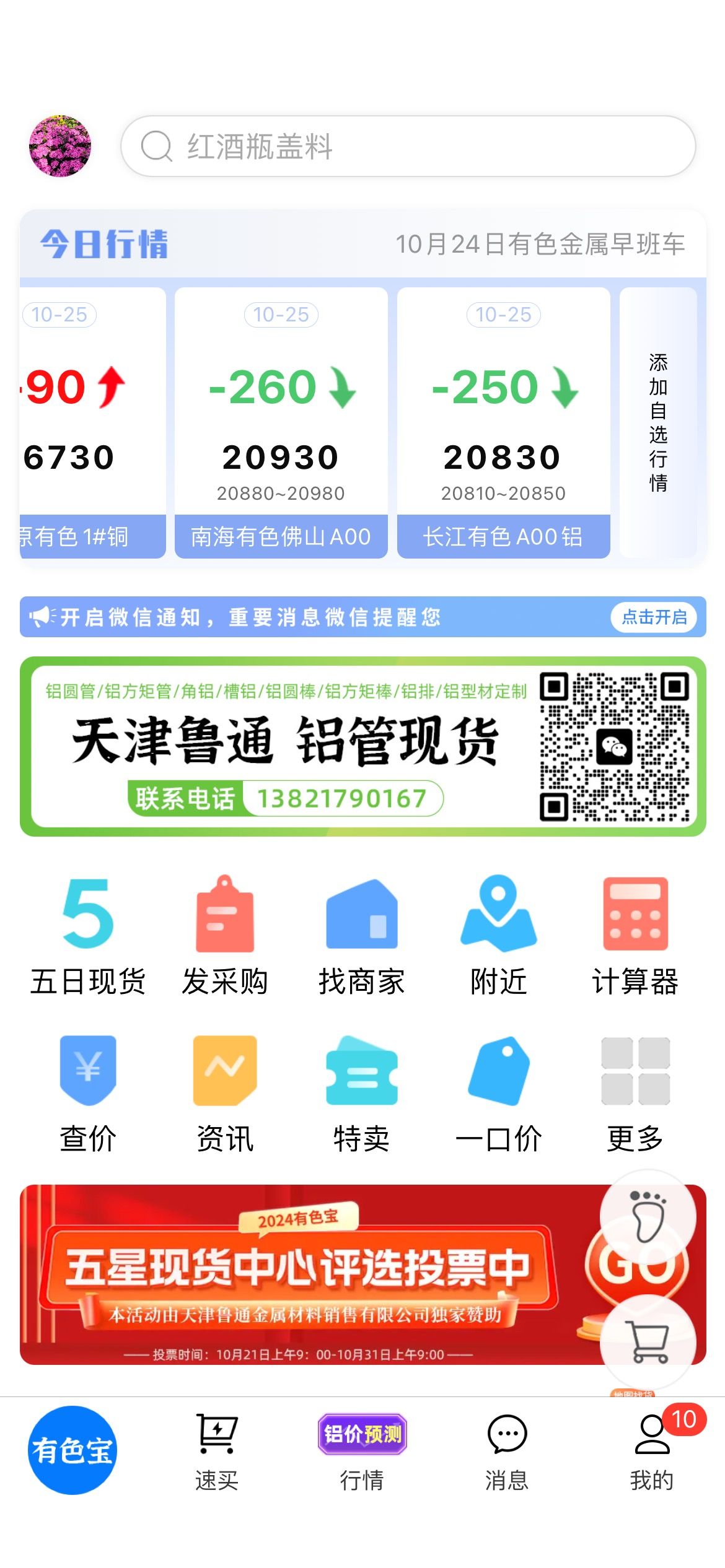Open the 南海有色佛山A00 price card
725x1568 pixels.
[x=281, y=422]
